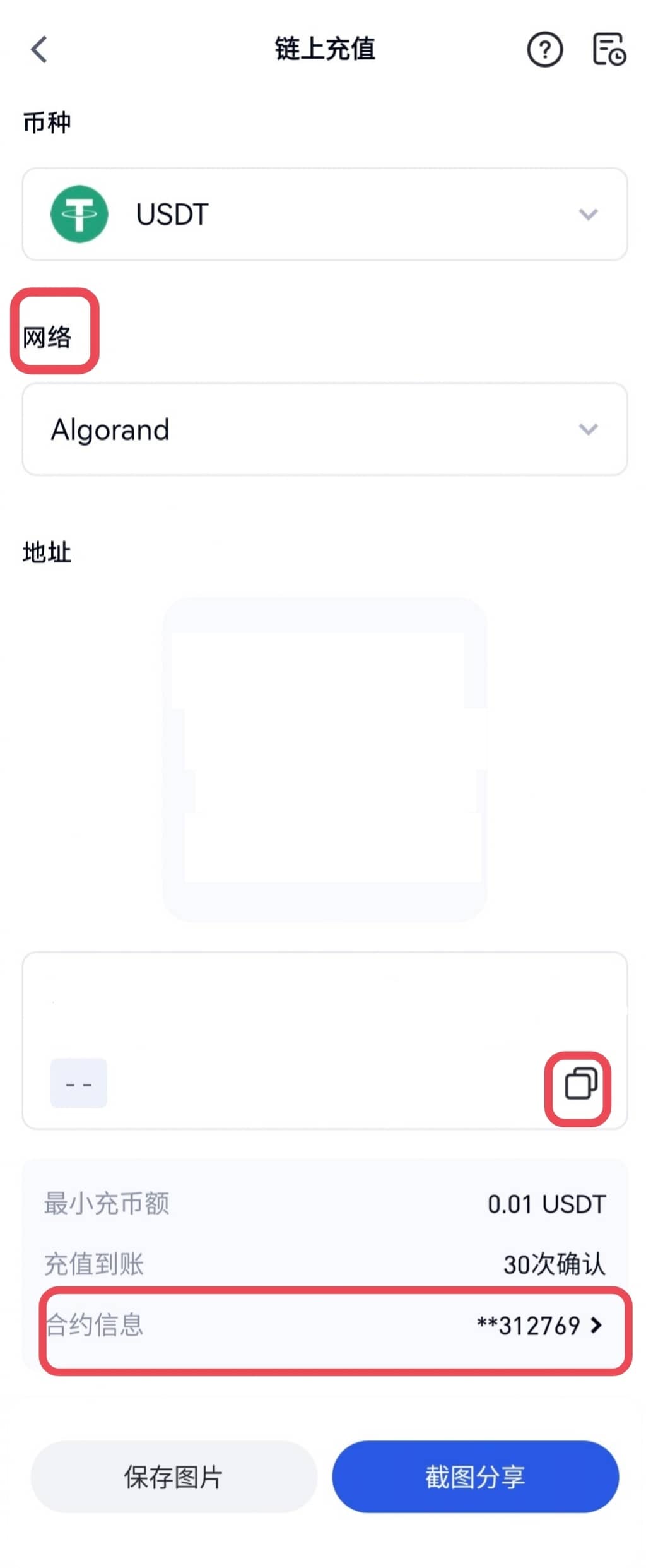Tap the back arrow to exit deposit page
The image size is (646, 1568).
(38, 49)
